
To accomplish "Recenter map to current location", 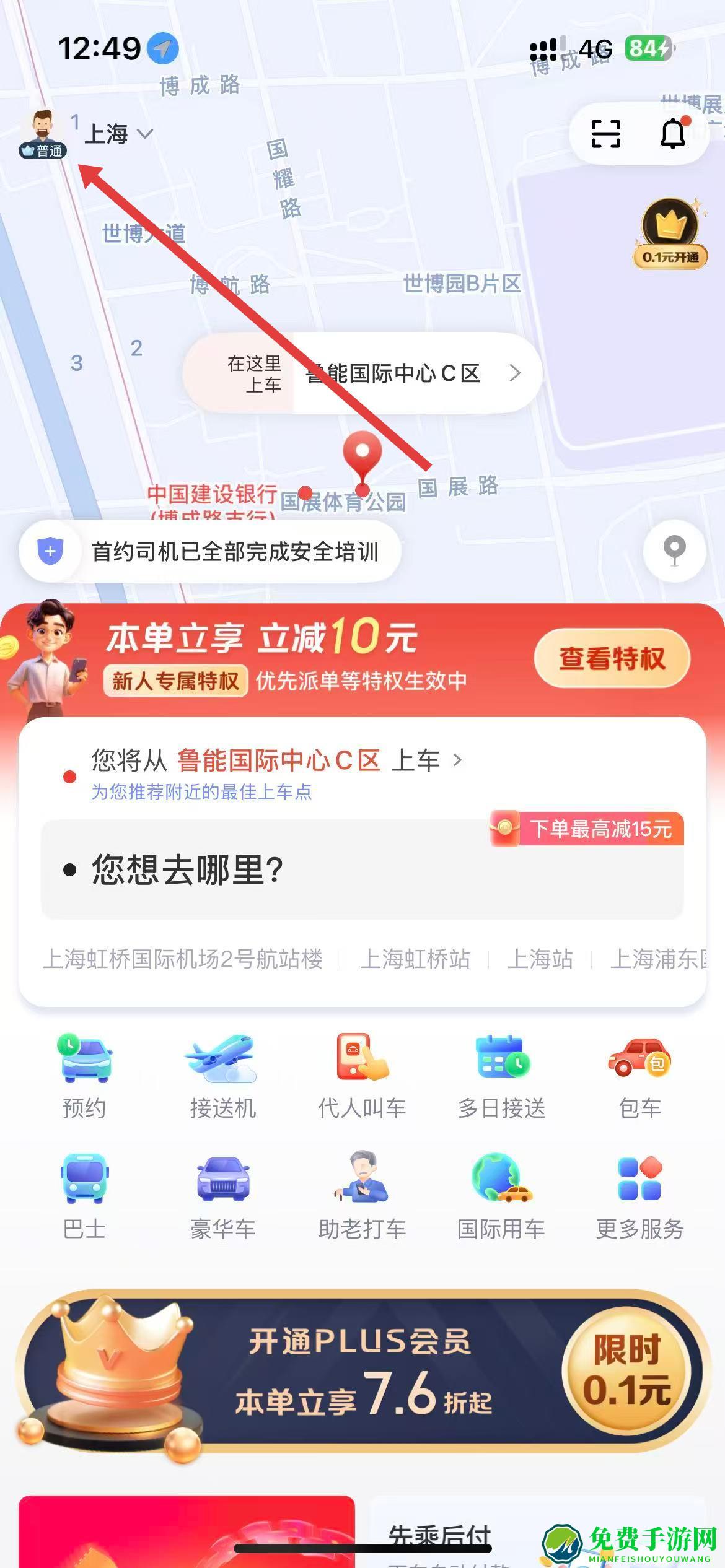I will click(674, 550).
